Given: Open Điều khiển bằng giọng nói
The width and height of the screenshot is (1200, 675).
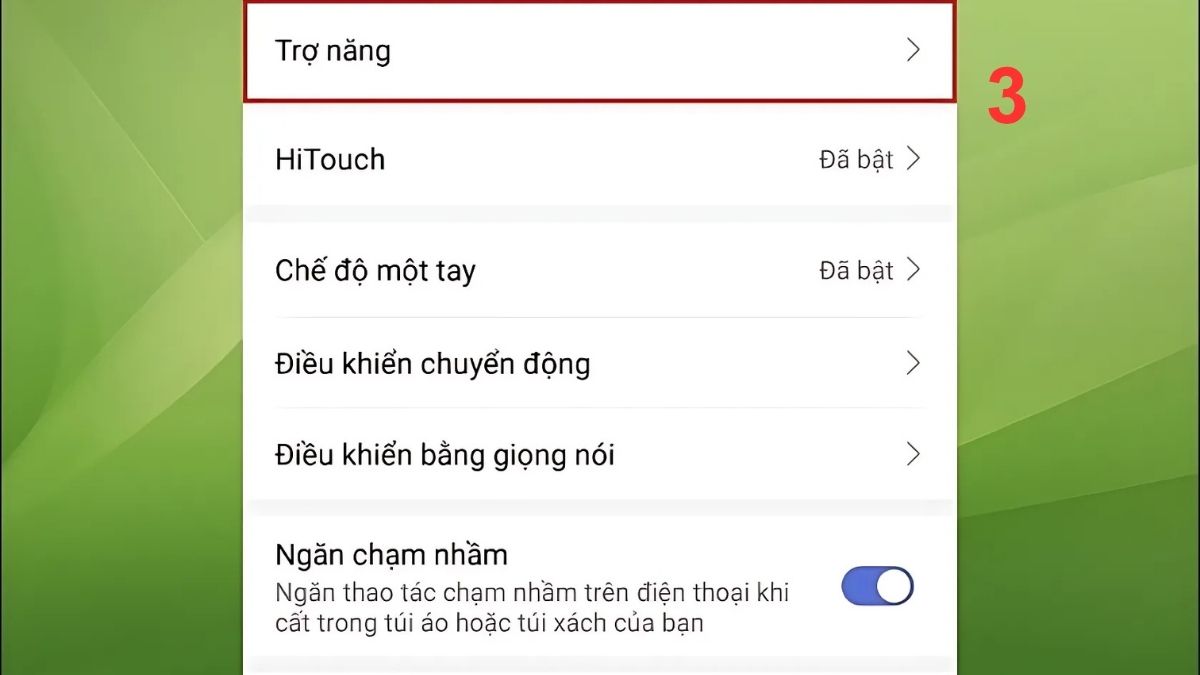Looking at the screenshot, I should point(598,455).
